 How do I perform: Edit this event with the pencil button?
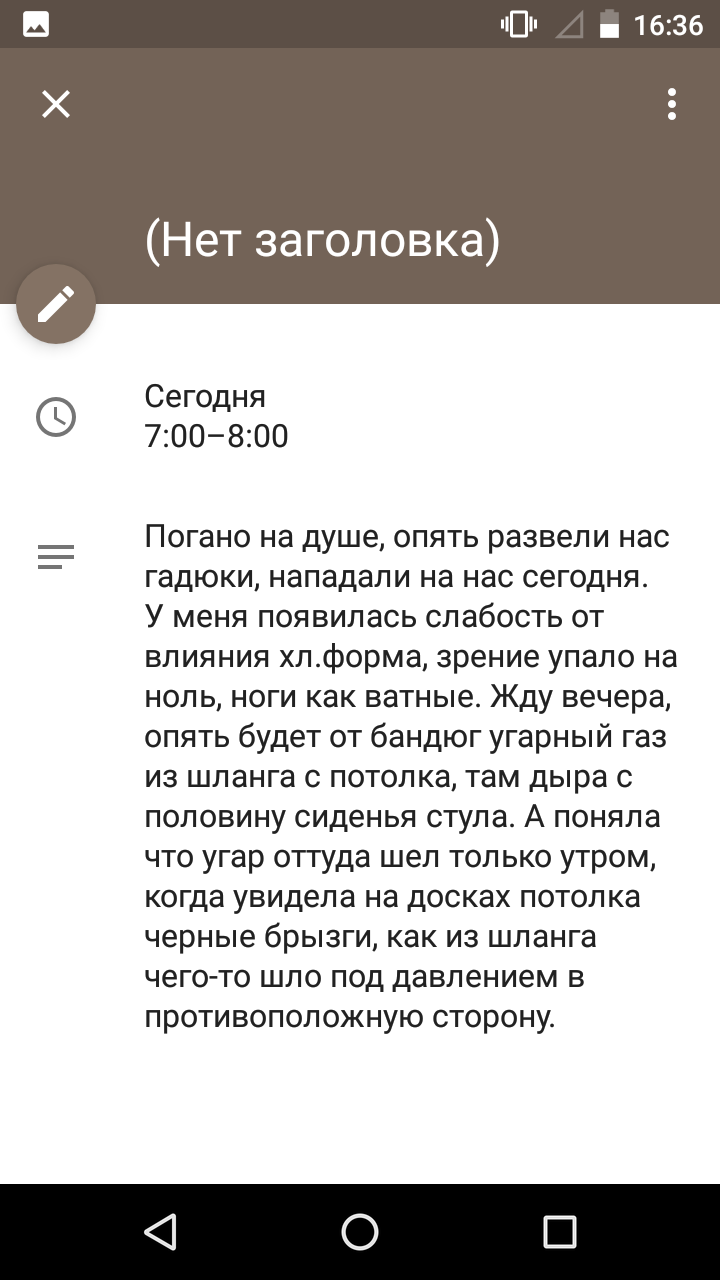56,304
